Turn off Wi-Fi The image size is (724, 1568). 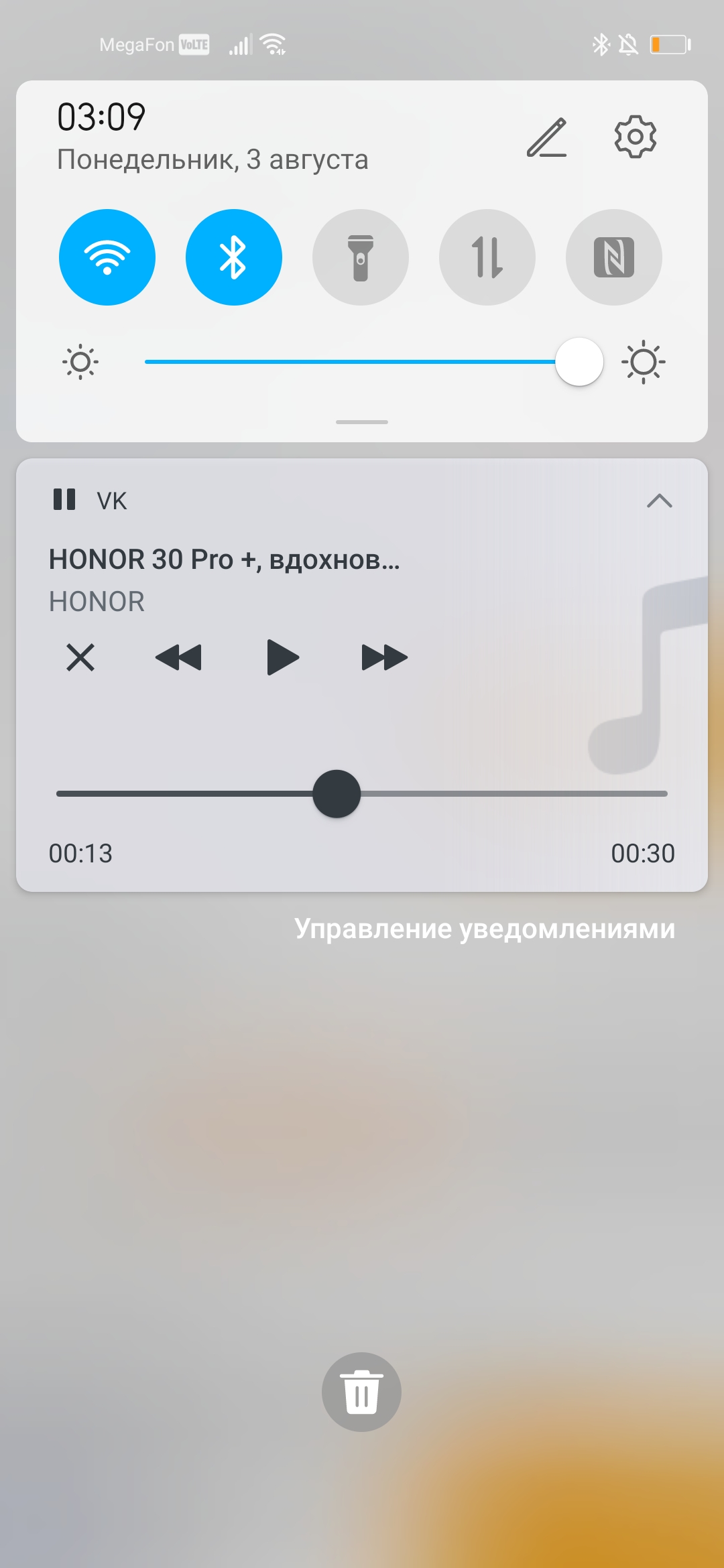pos(107,257)
